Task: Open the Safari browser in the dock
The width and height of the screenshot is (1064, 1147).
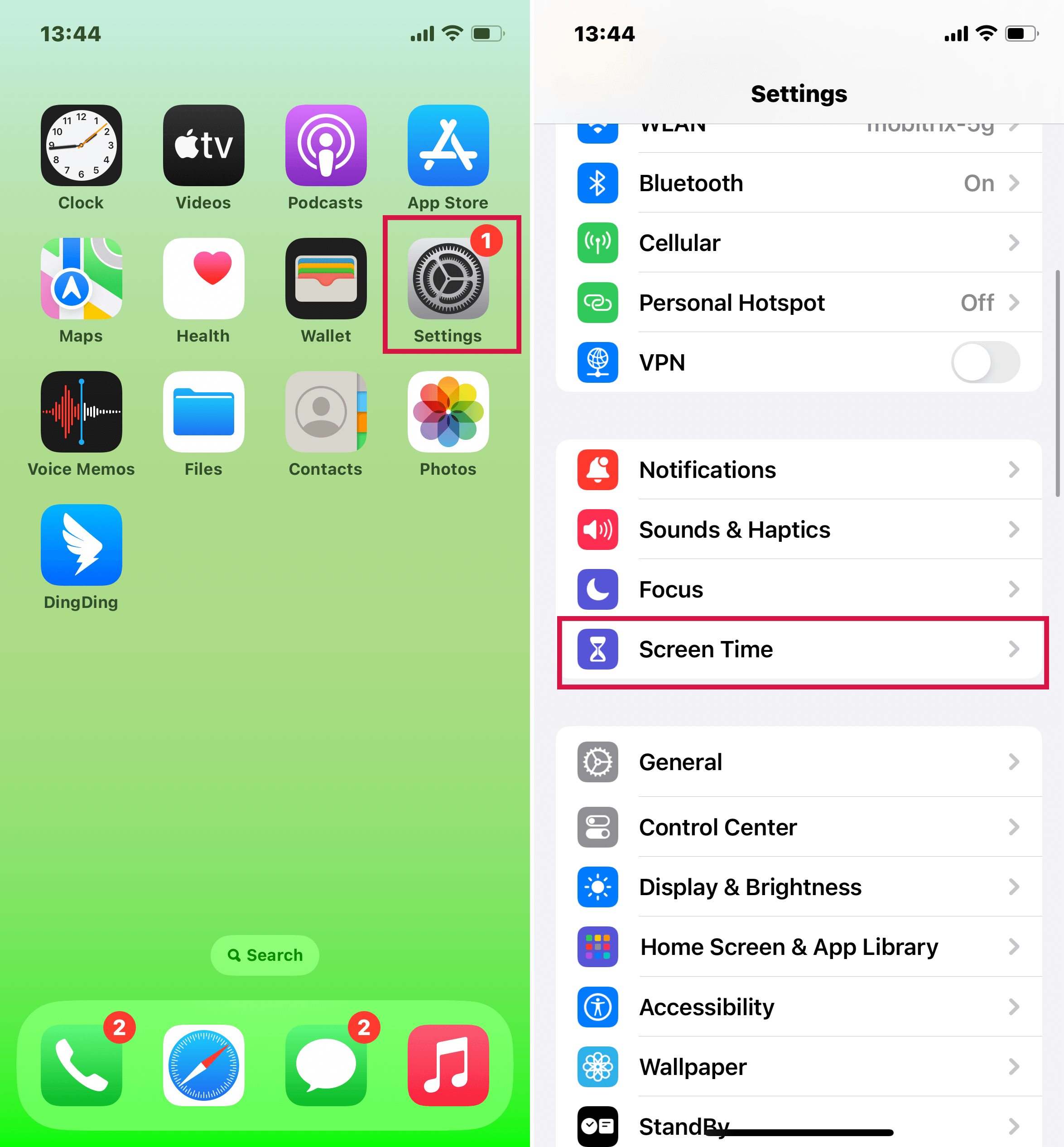Action: [x=203, y=1065]
